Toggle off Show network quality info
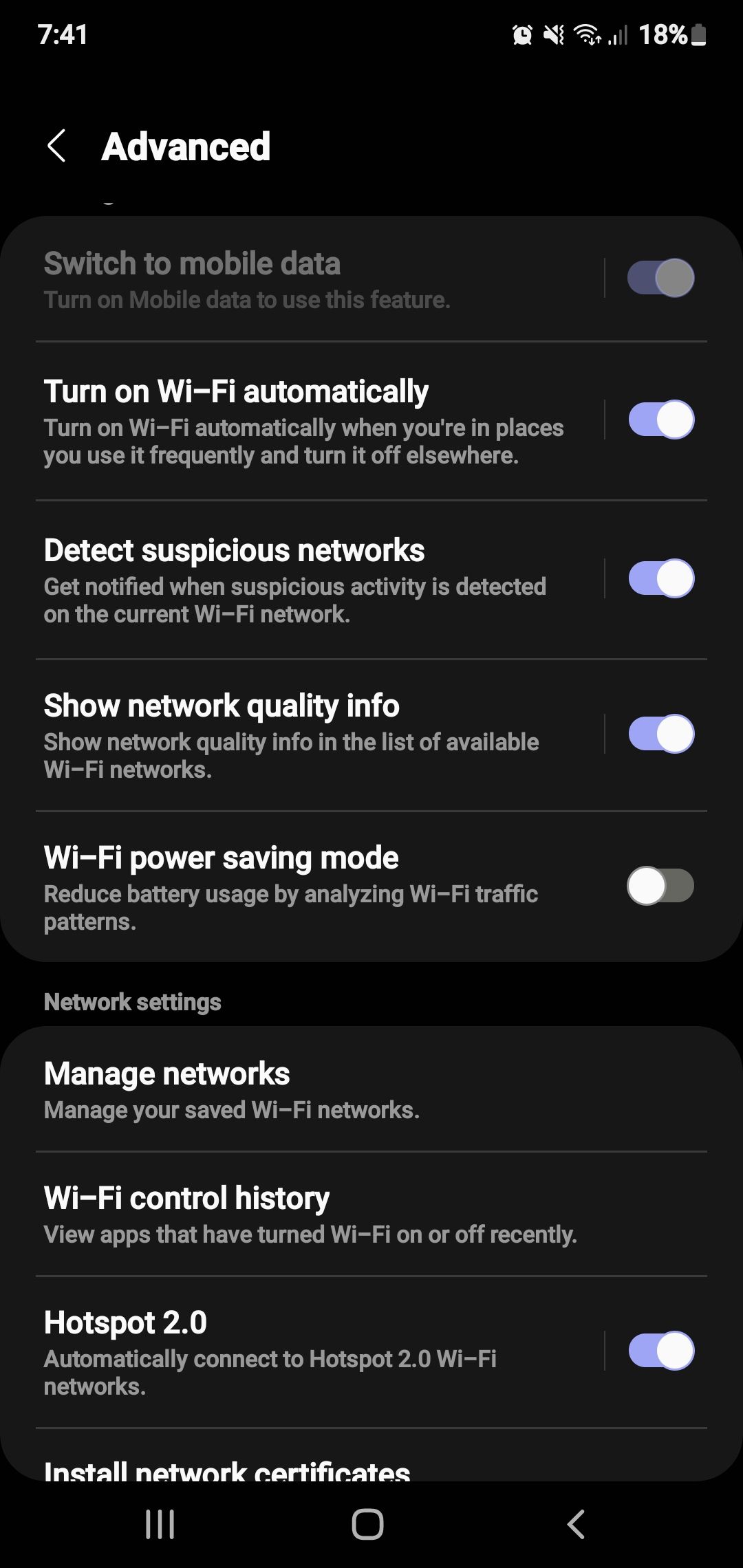This screenshot has height=1568, width=743. click(660, 734)
